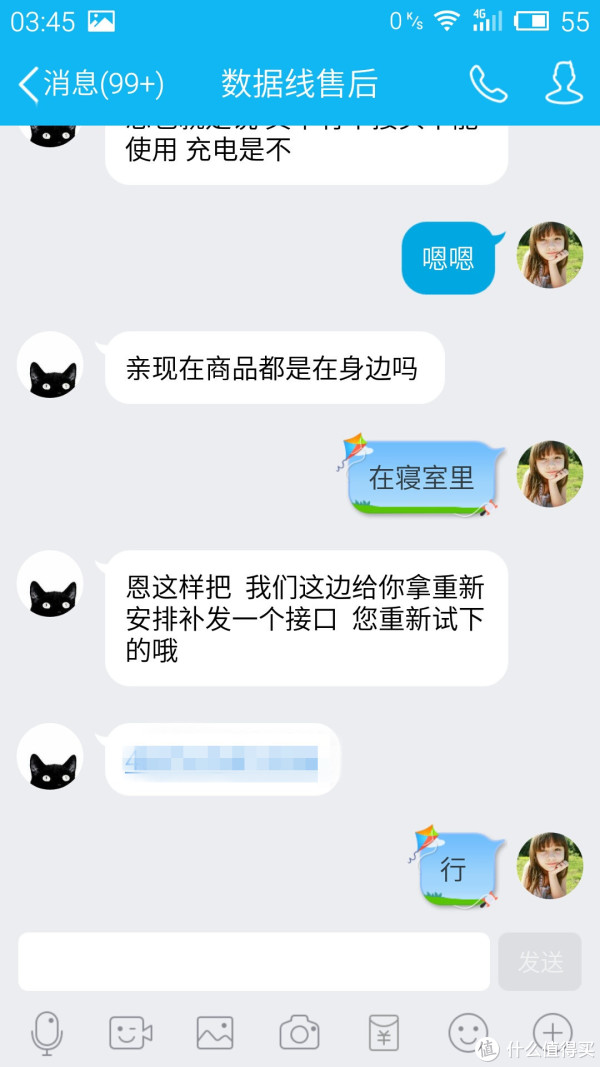Start a voice call with 数据线售后
The height and width of the screenshot is (1067, 600).
tap(488, 84)
